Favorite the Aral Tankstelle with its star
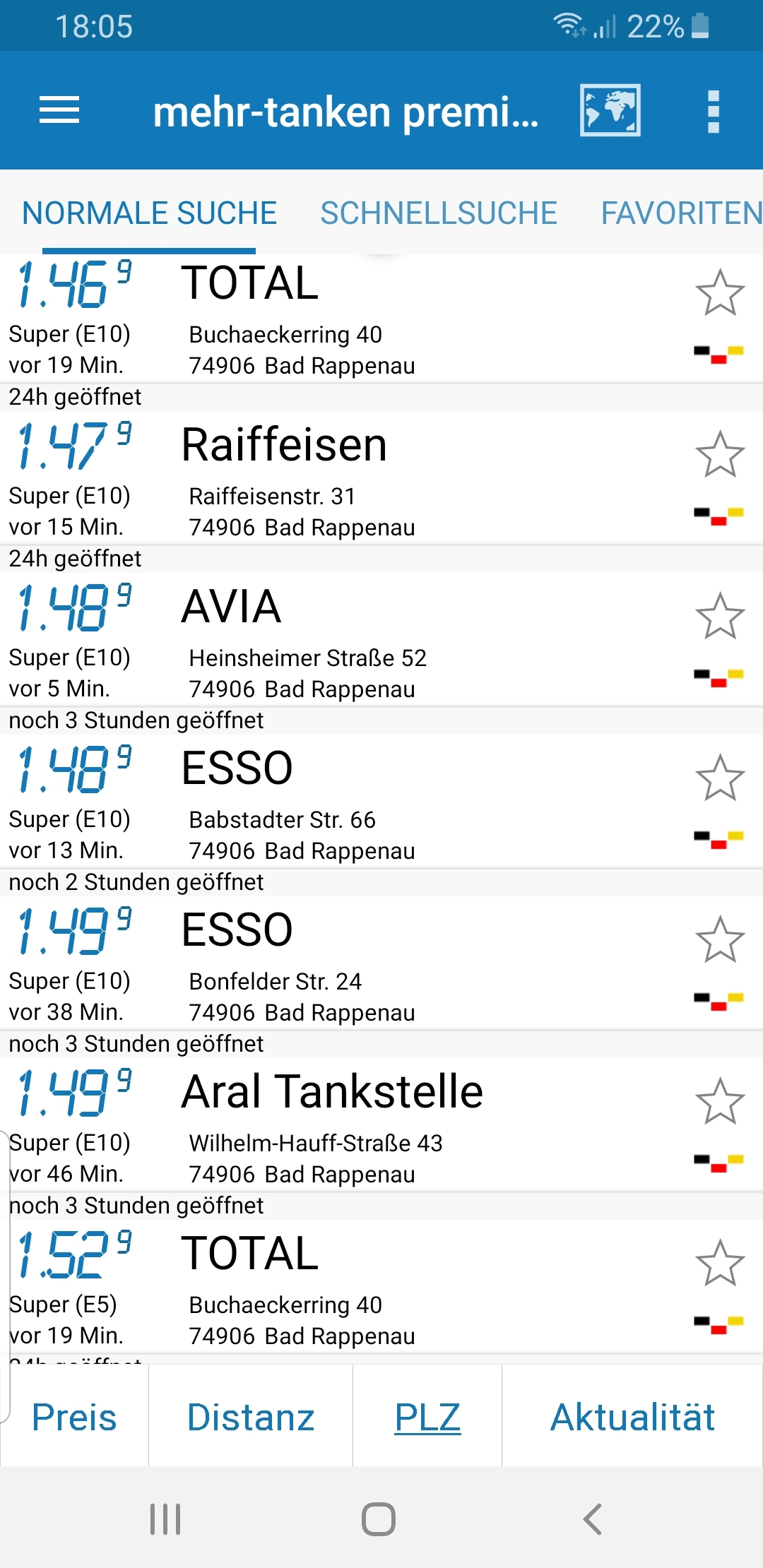Viewport: 763px width, 1568px height. [720, 1101]
